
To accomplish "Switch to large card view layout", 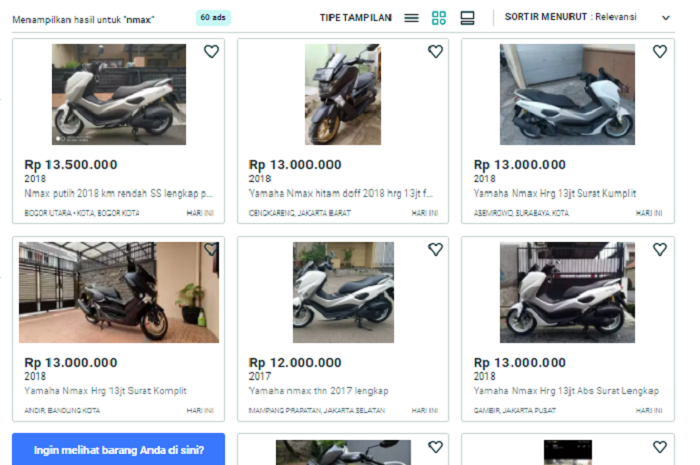I will coord(467,17).
